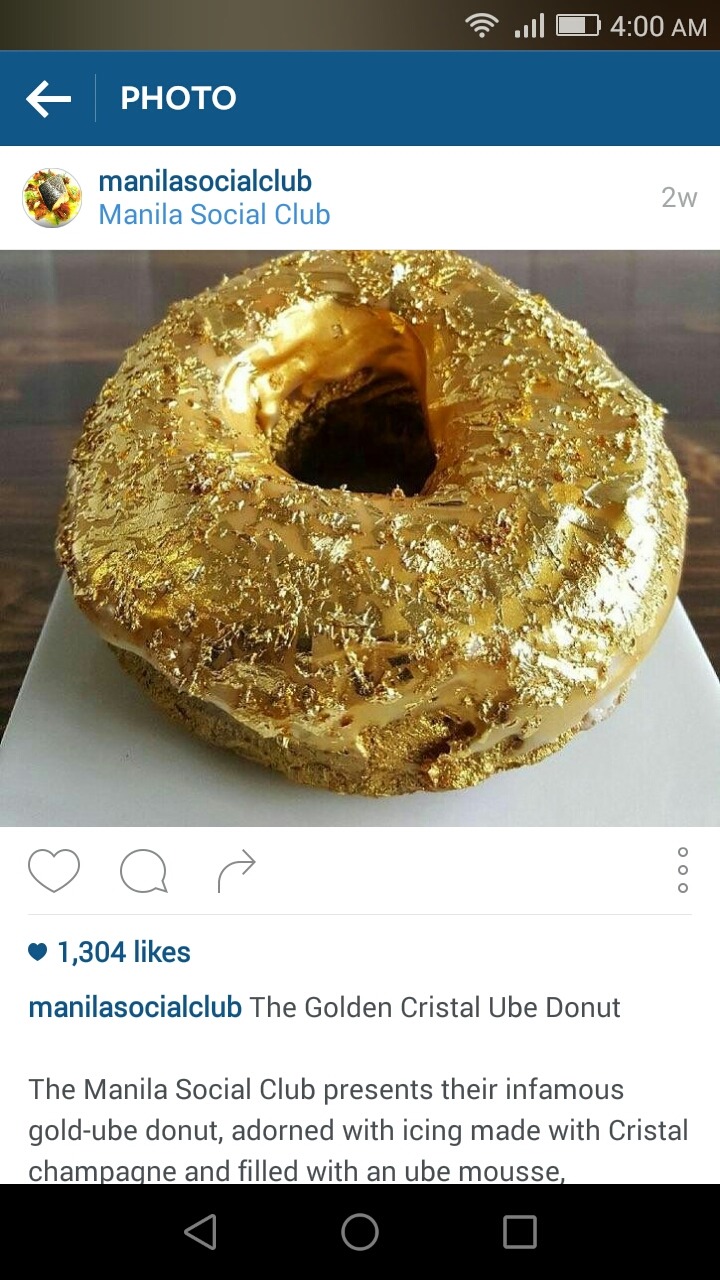Share the post with the arrow icon
Image resolution: width=720 pixels, height=1280 pixels.
(237, 871)
